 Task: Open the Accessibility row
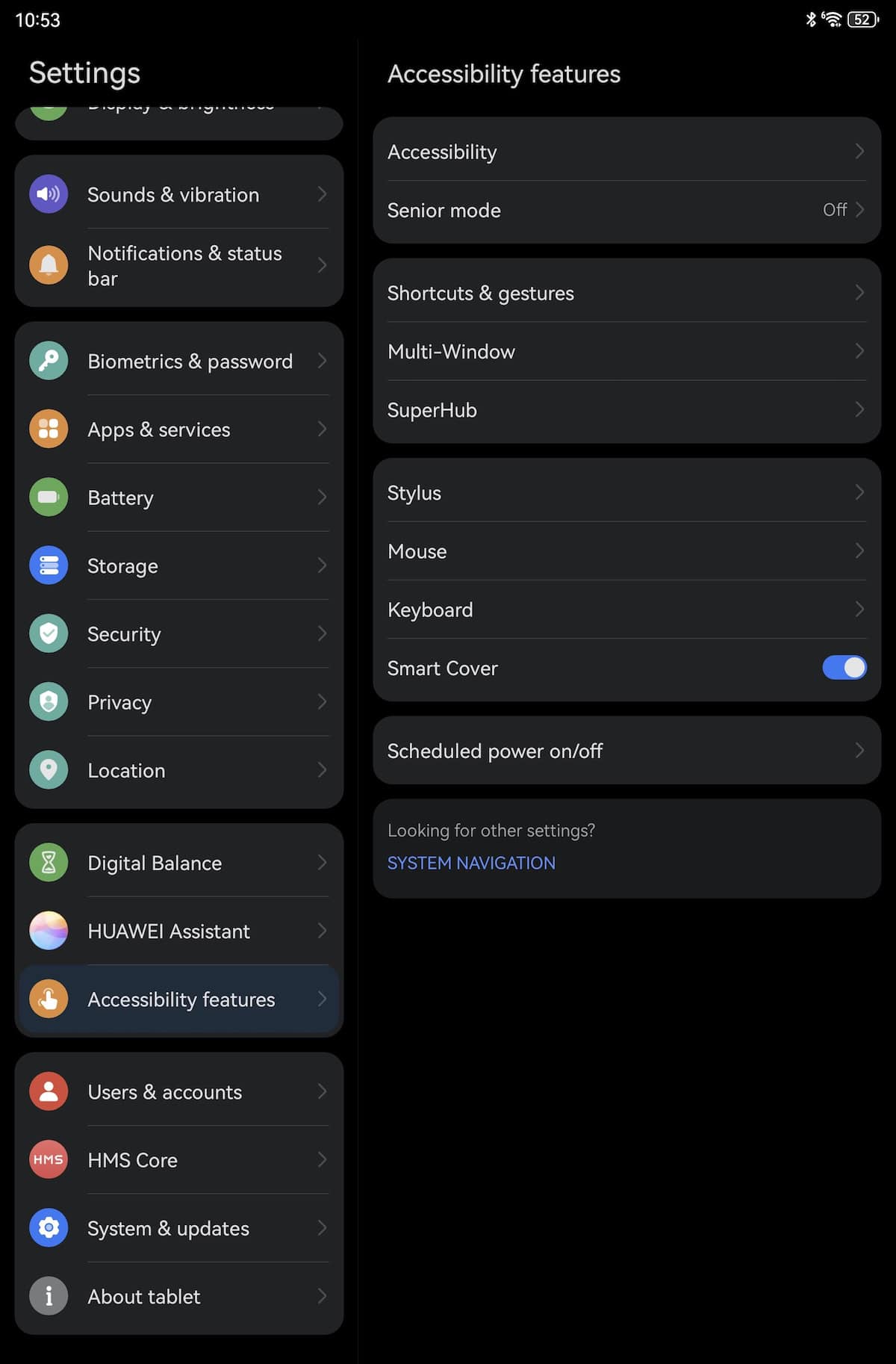[x=626, y=152]
